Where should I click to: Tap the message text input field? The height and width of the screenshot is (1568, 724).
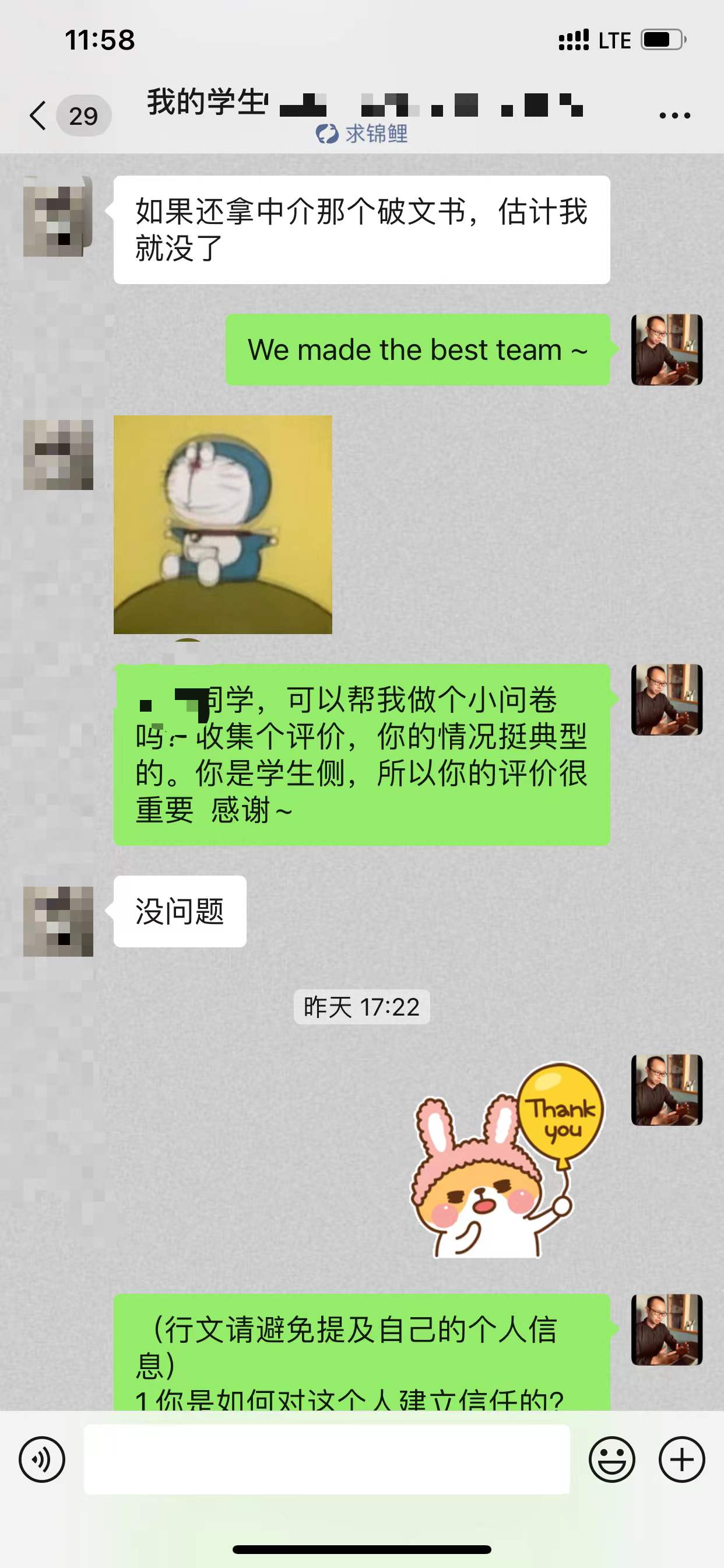point(326,1459)
